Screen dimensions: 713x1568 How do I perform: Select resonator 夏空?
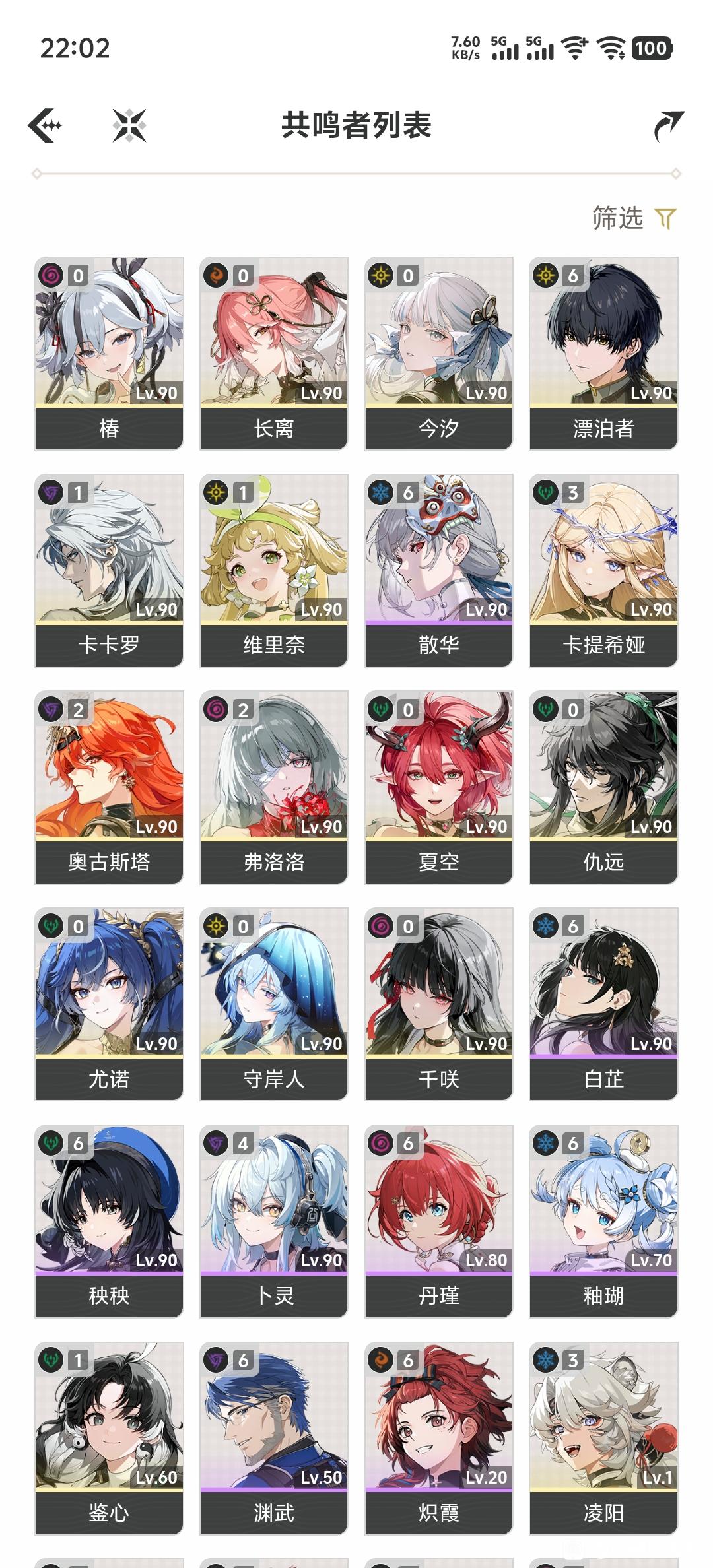(439, 787)
